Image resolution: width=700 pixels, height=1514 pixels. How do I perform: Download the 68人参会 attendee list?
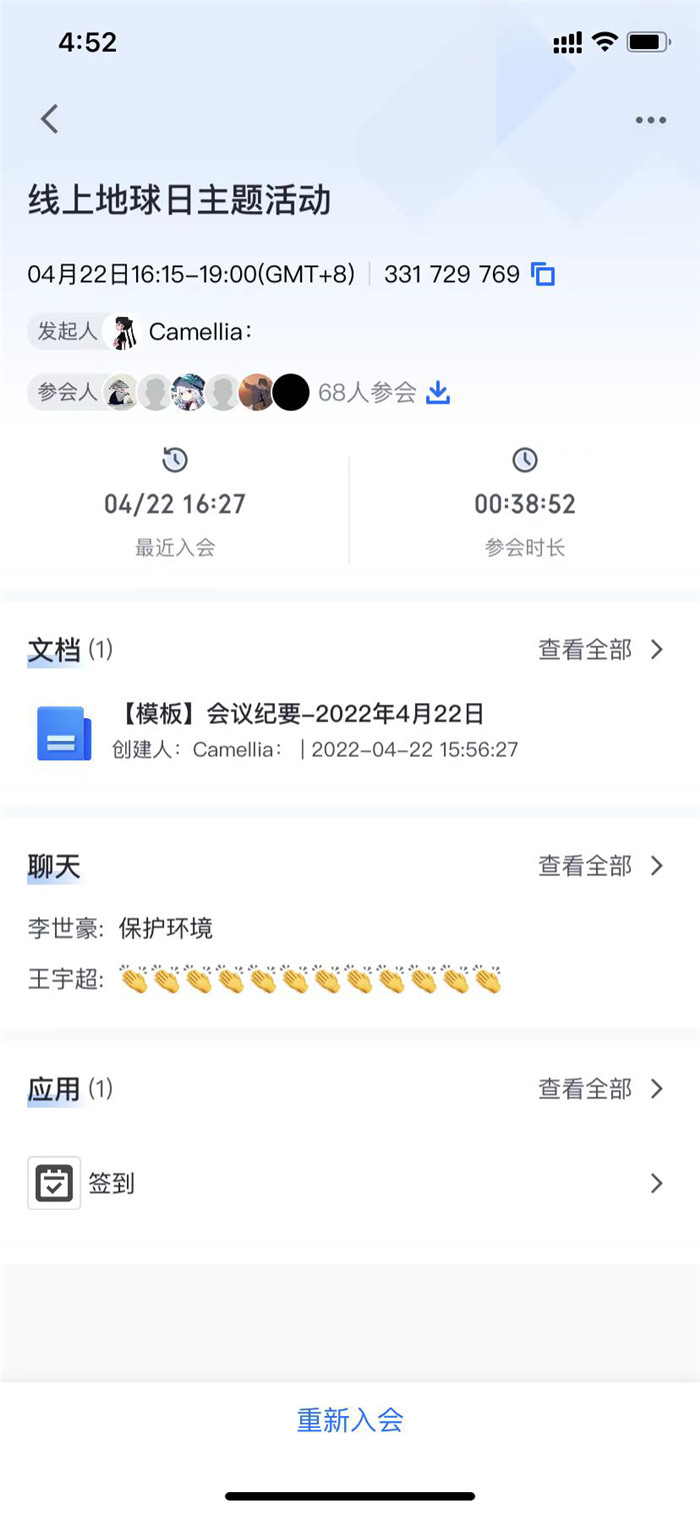pyautogui.click(x=438, y=393)
